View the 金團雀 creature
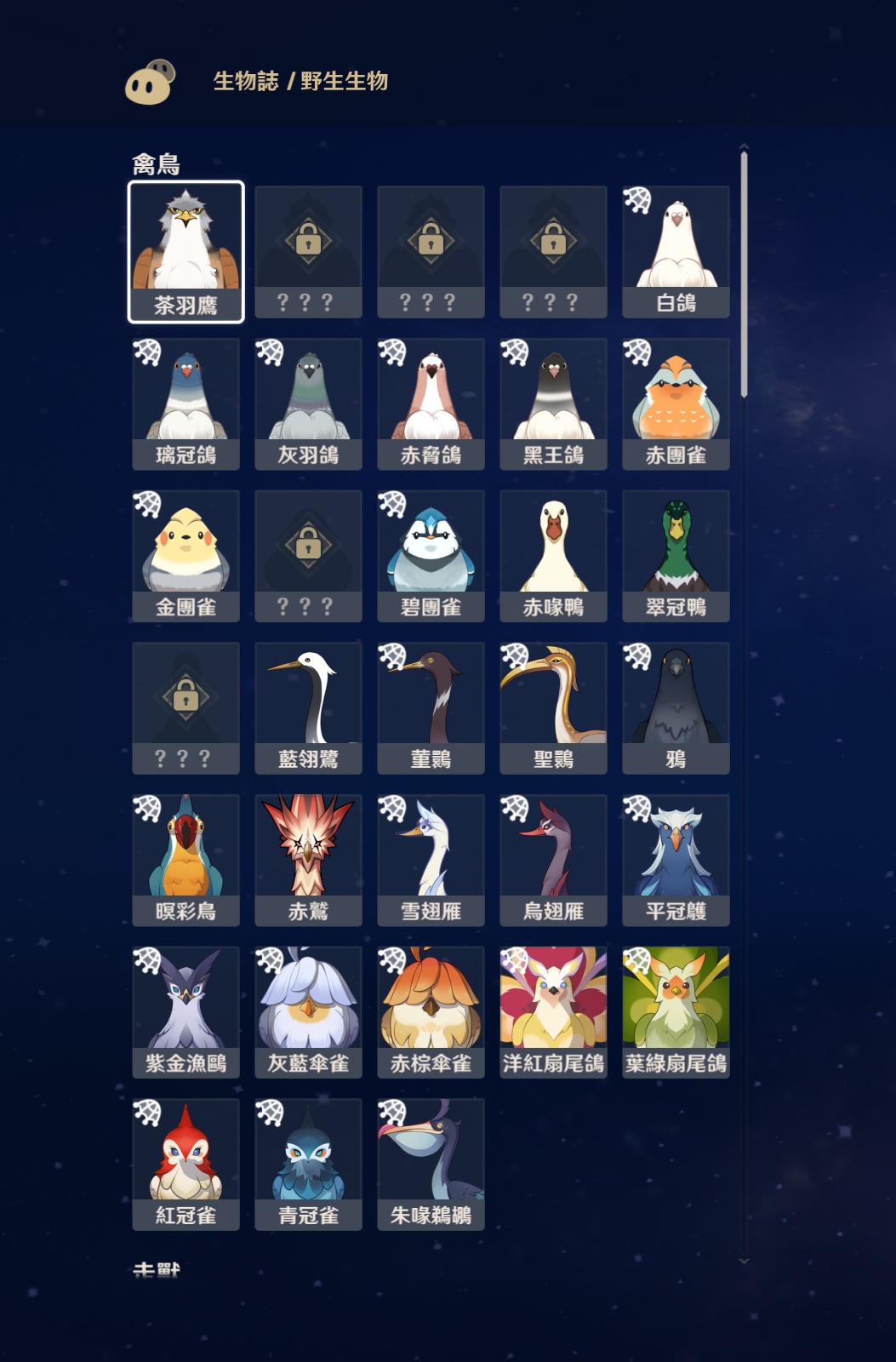The height and width of the screenshot is (1362, 896). click(185, 555)
